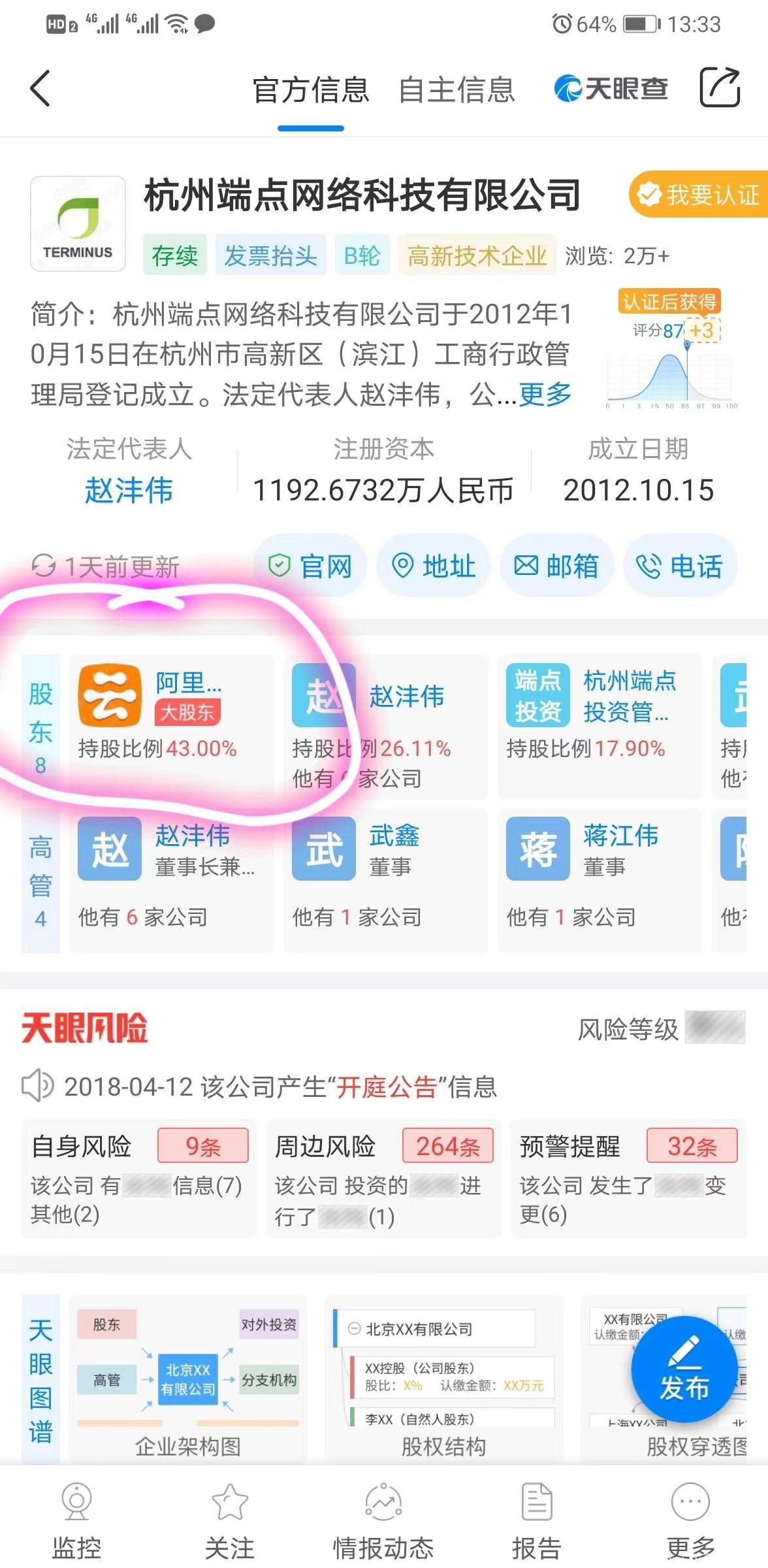View the company 地址
Viewport: 768px width, 1568px height.
point(434,566)
